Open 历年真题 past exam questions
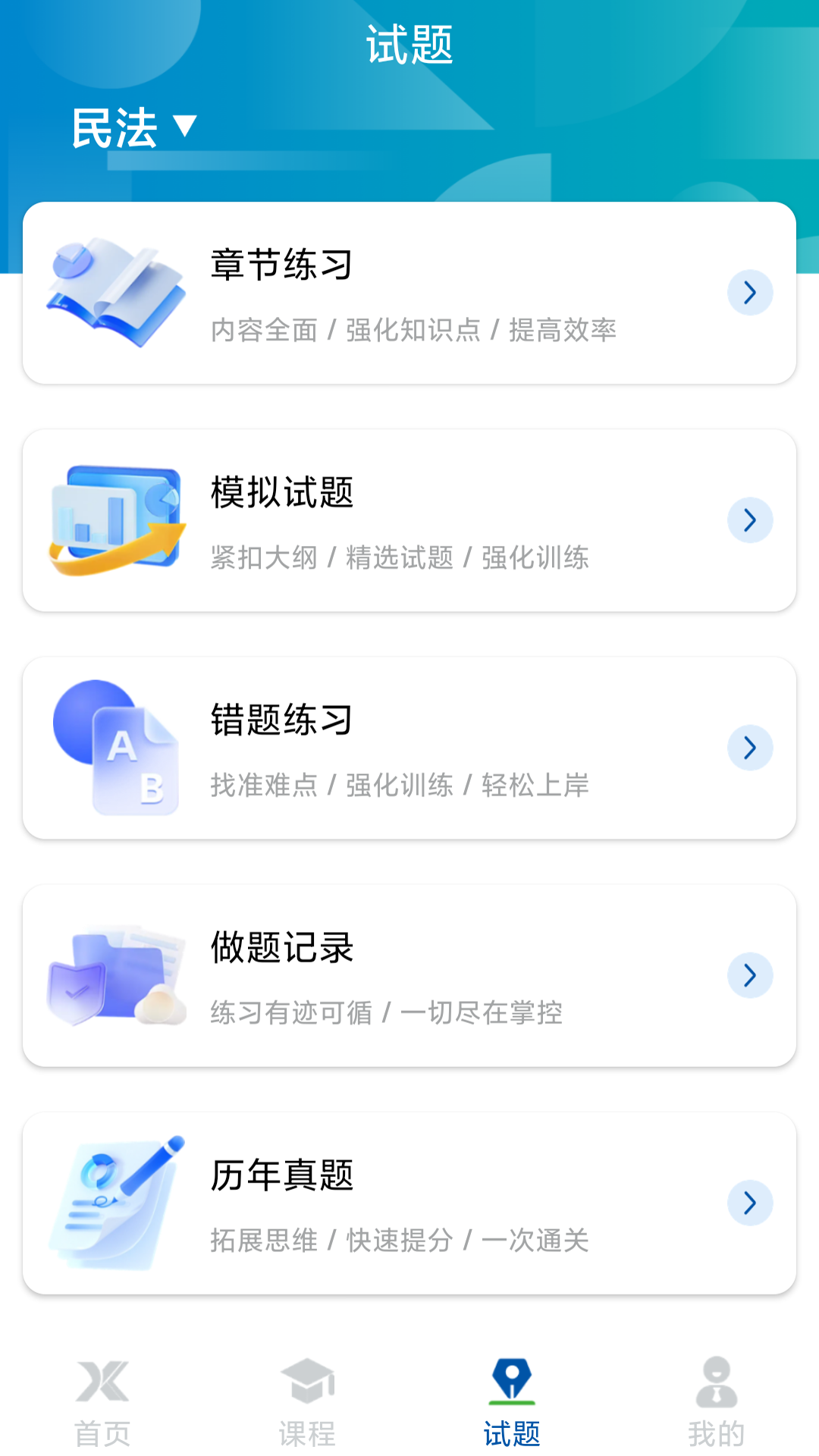The width and height of the screenshot is (819, 1456). click(283, 1174)
